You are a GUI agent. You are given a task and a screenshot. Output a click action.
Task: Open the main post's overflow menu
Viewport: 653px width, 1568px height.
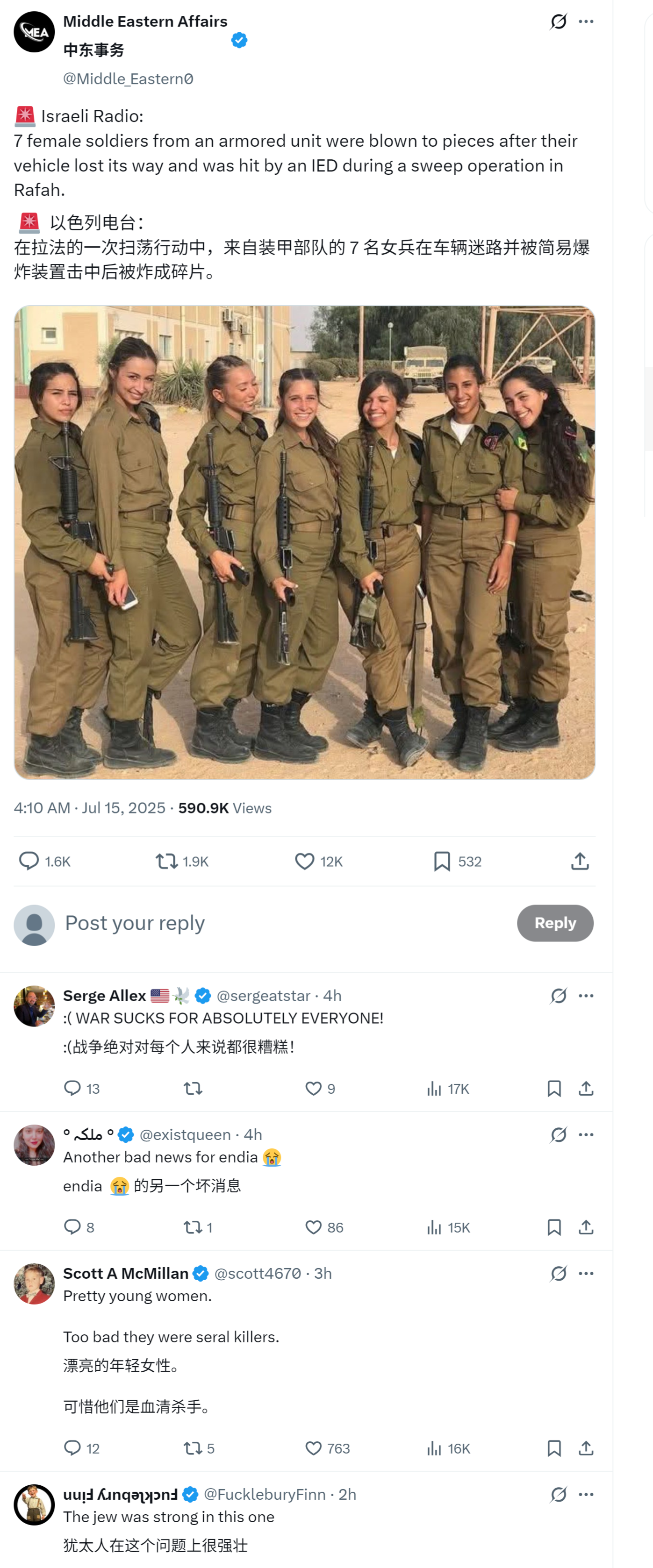(x=586, y=21)
